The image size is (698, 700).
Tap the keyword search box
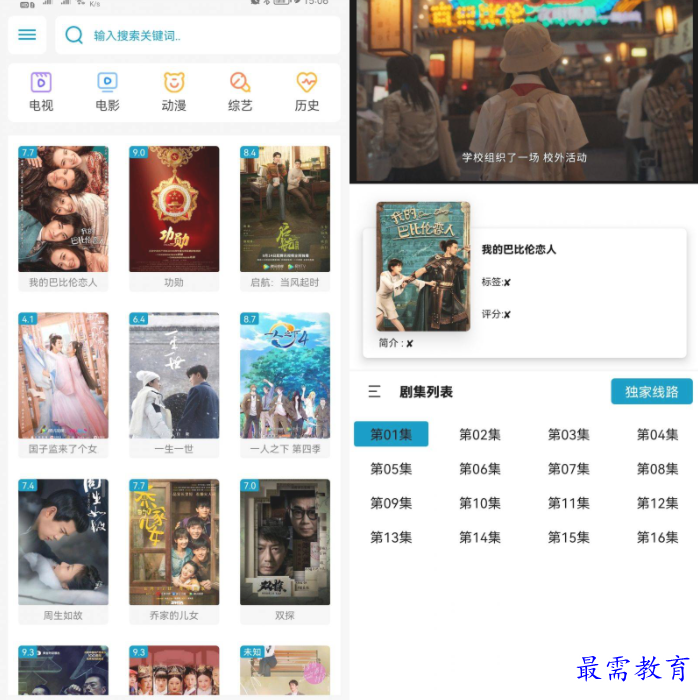(x=197, y=35)
